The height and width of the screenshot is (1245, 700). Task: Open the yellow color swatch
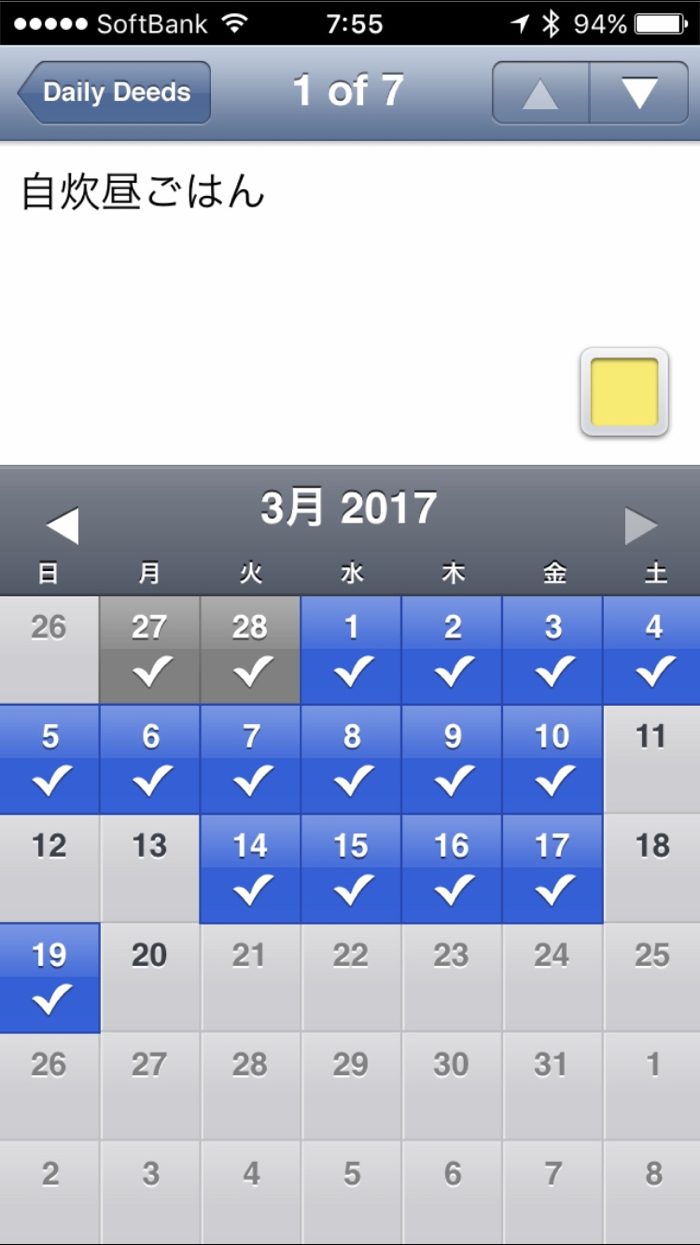point(624,392)
